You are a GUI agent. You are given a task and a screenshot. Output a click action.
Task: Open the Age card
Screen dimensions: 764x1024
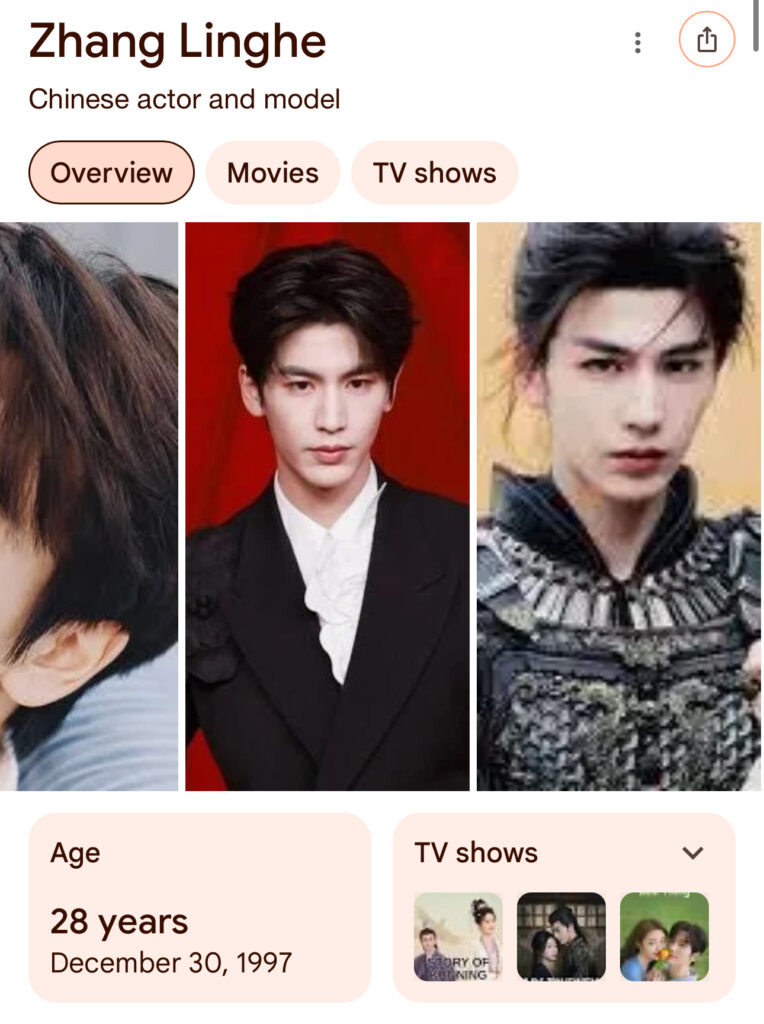[x=200, y=908]
